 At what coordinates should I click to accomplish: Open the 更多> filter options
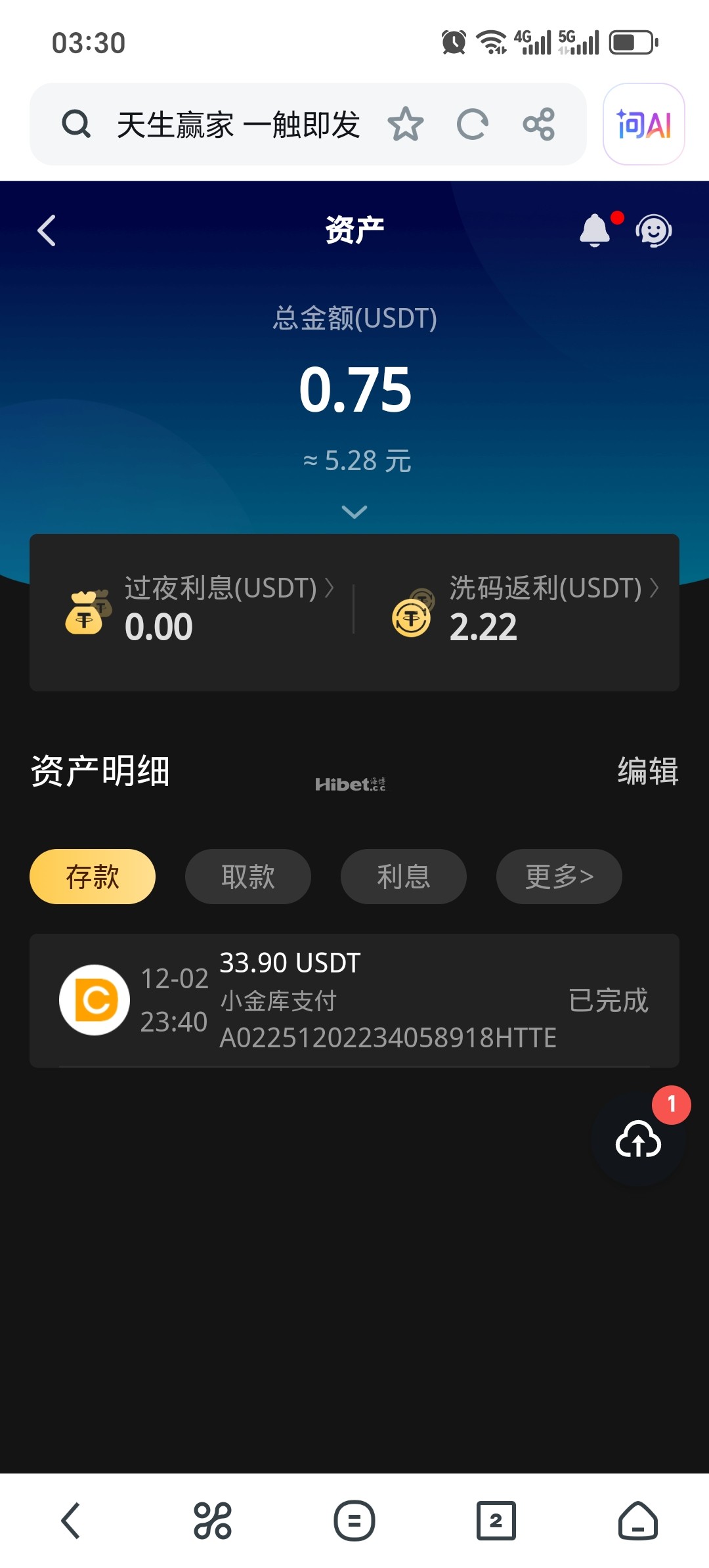pyautogui.click(x=559, y=877)
